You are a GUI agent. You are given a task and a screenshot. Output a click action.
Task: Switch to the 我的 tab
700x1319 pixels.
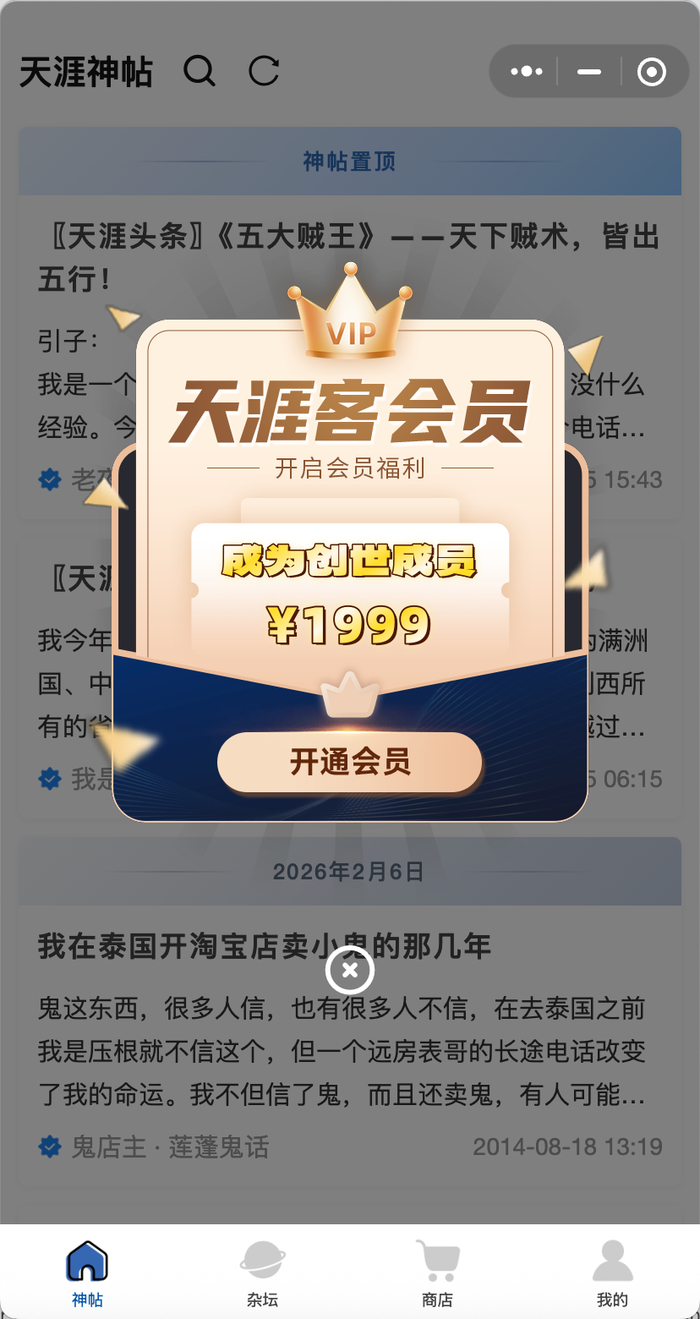click(612, 1273)
